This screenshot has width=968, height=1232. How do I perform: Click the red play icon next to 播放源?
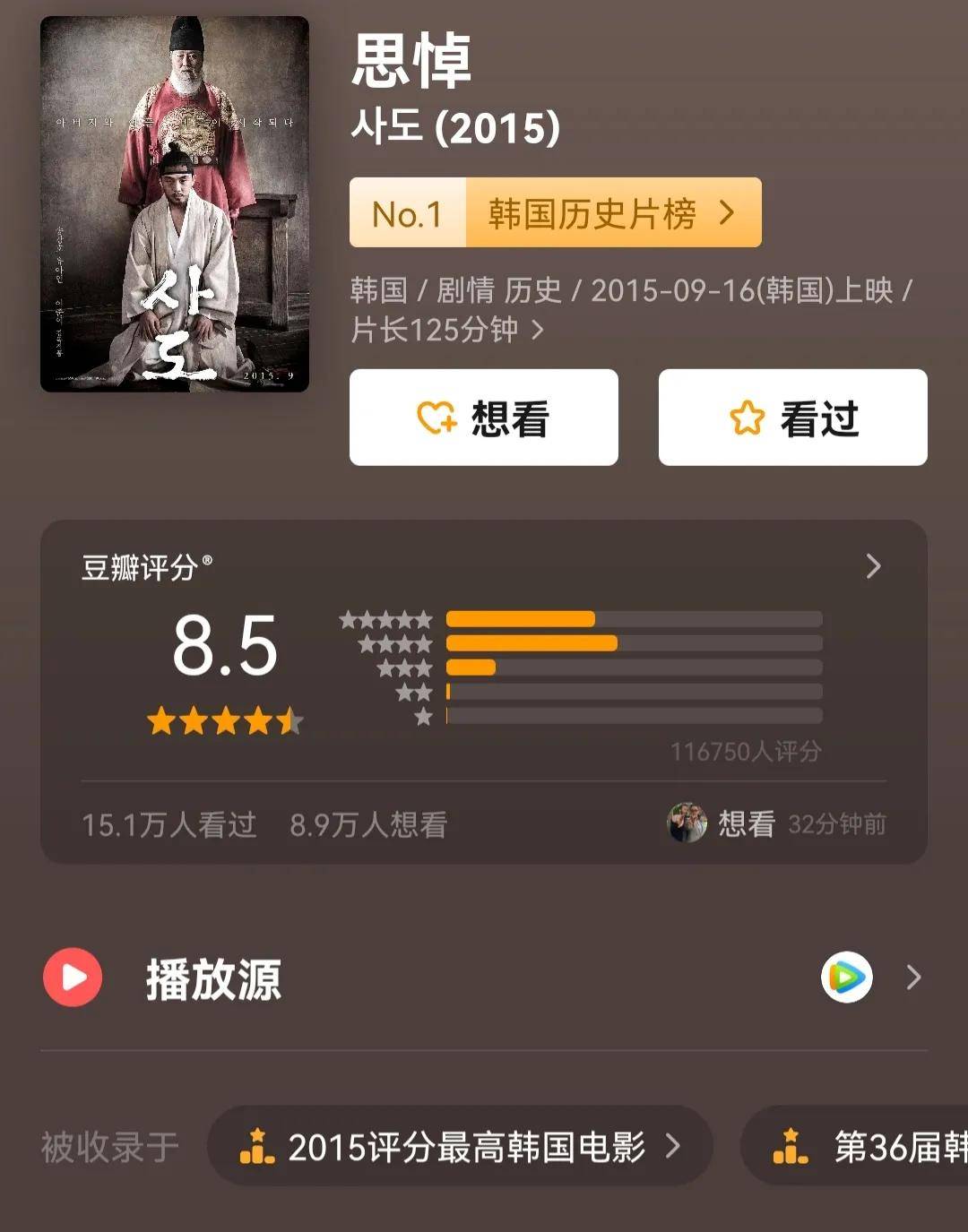click(x=73, y=978)
